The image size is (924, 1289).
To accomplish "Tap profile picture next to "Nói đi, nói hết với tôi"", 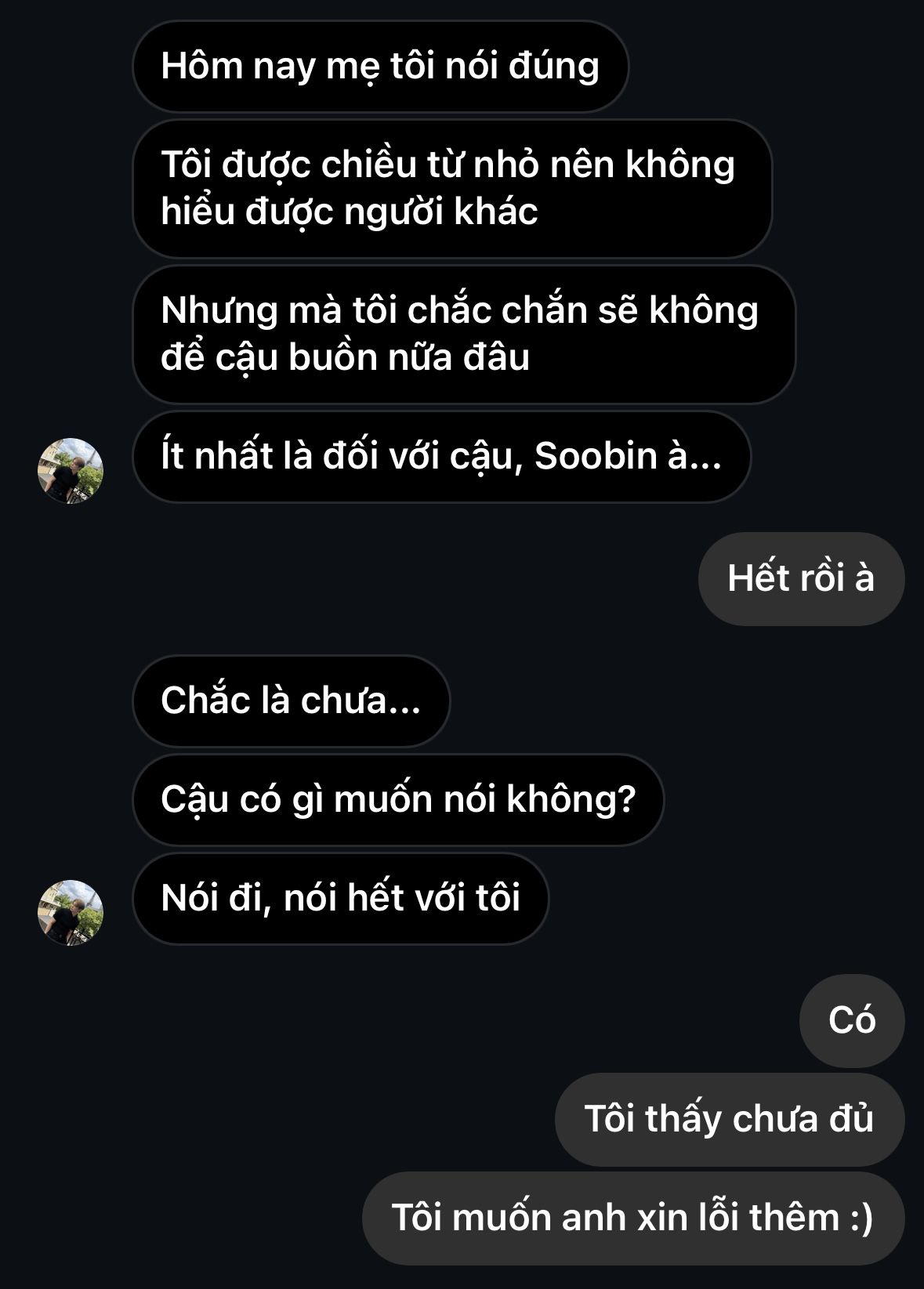I will [x=71, y=912].
